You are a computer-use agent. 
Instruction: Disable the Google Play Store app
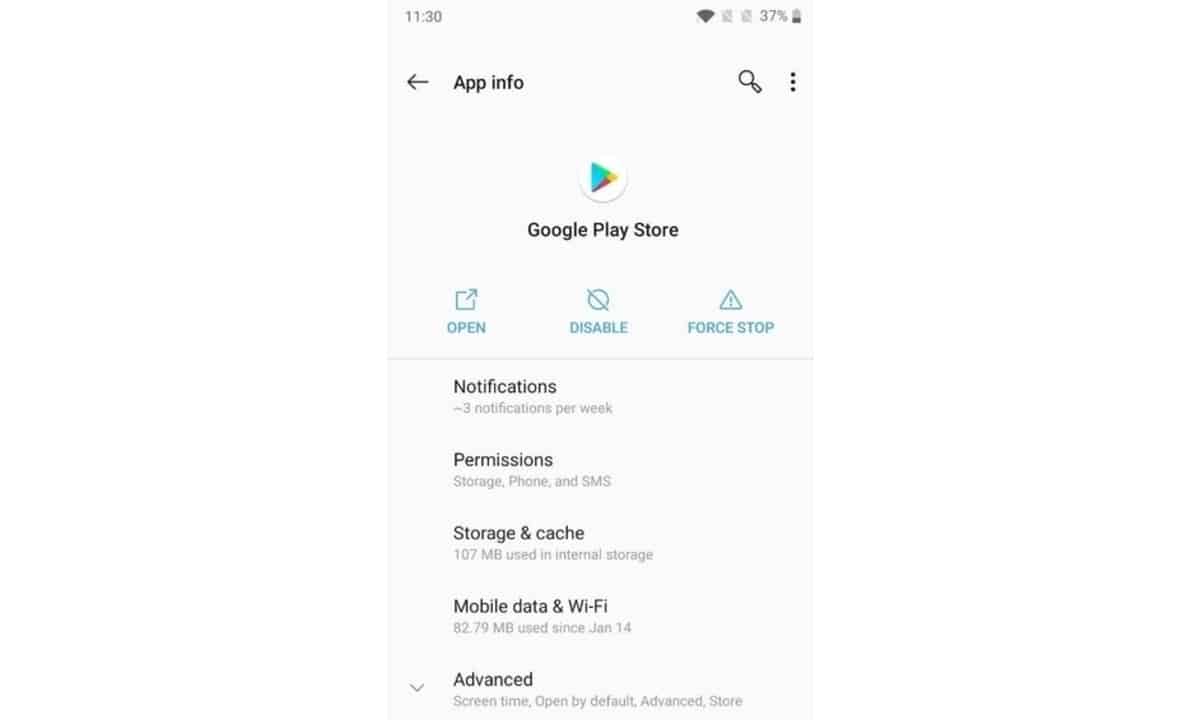(x=598, y=311)
